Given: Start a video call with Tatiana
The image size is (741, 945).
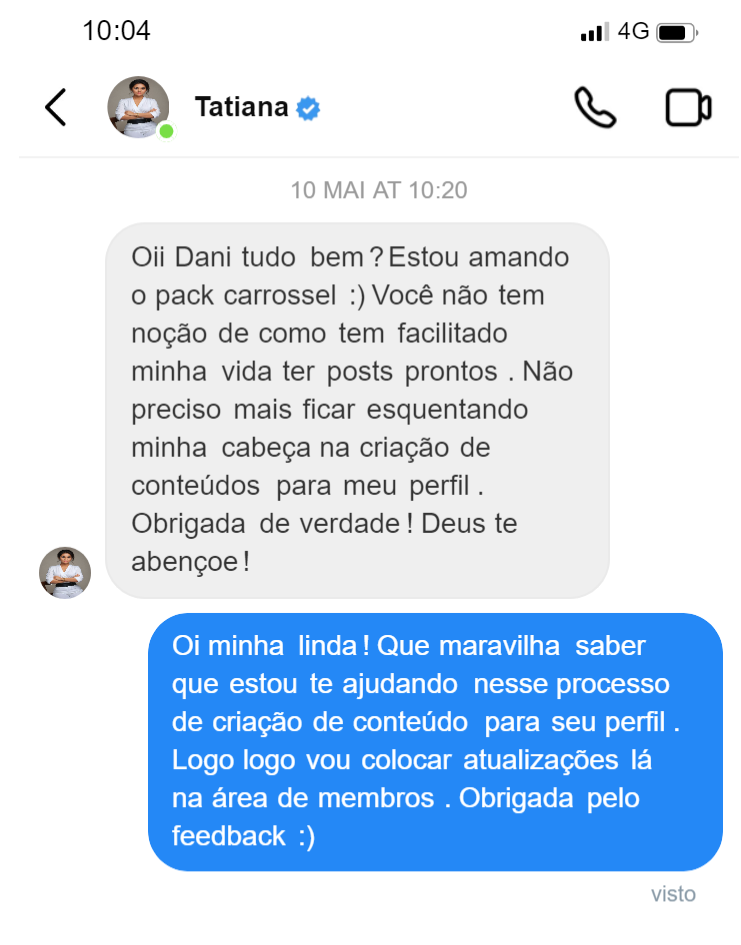Looking at the screenshot, I should 688,108.
